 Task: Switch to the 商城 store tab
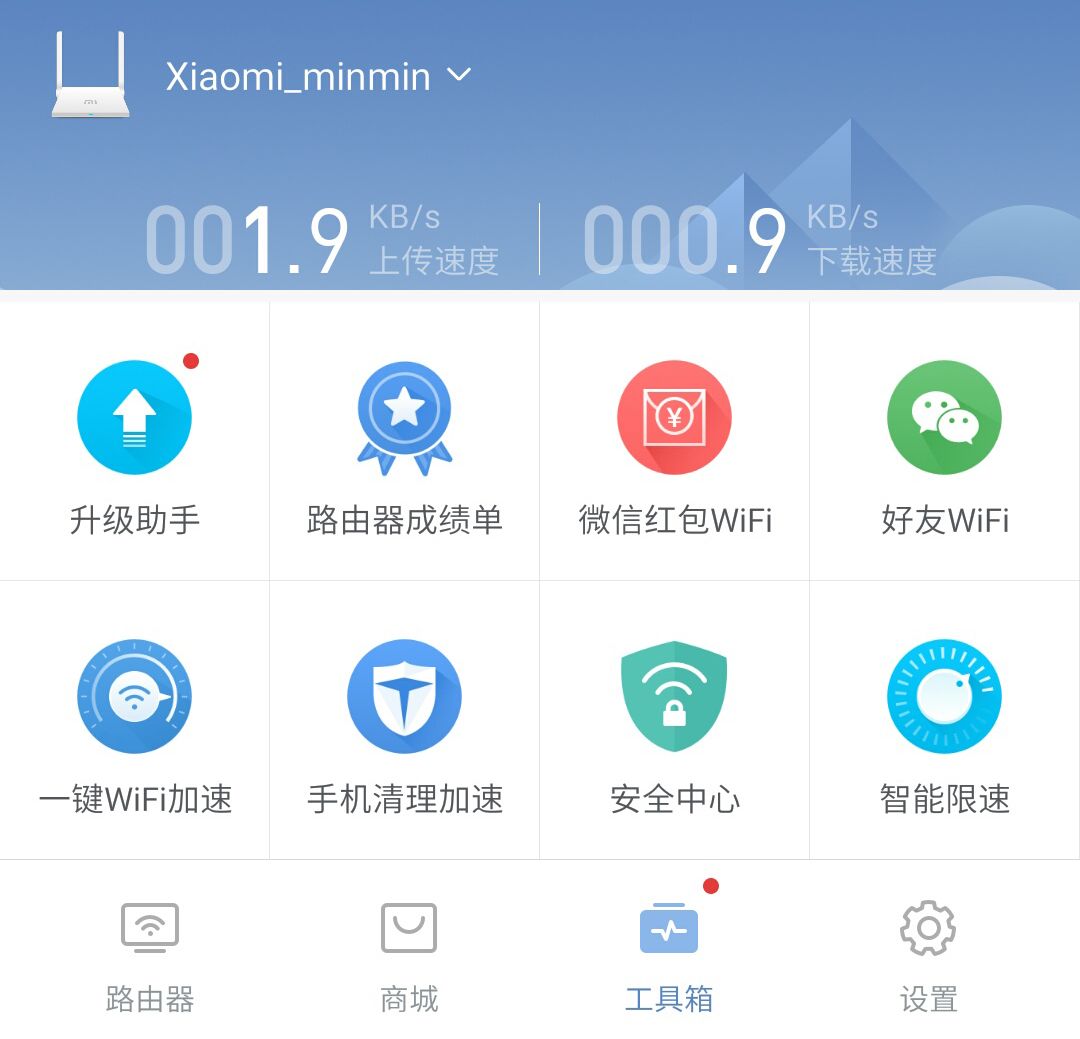pos(409,955)
